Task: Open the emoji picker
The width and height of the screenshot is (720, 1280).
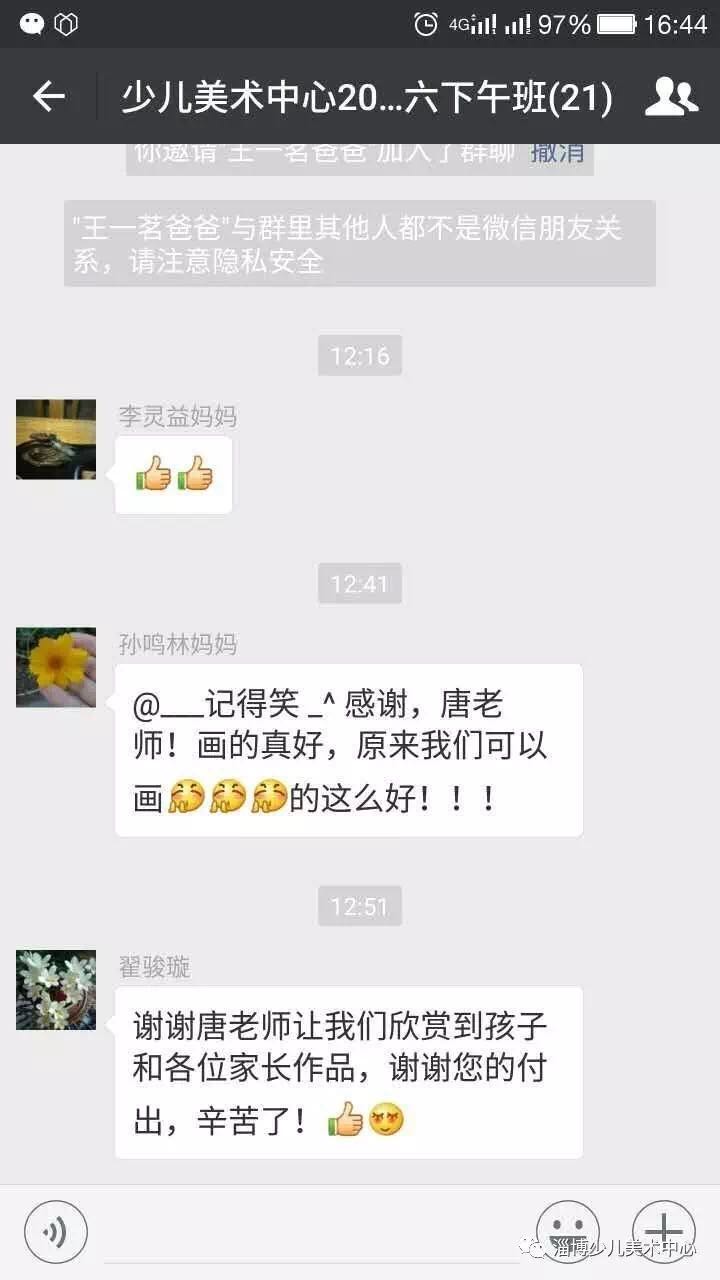Action: [x=568, y=1232]
